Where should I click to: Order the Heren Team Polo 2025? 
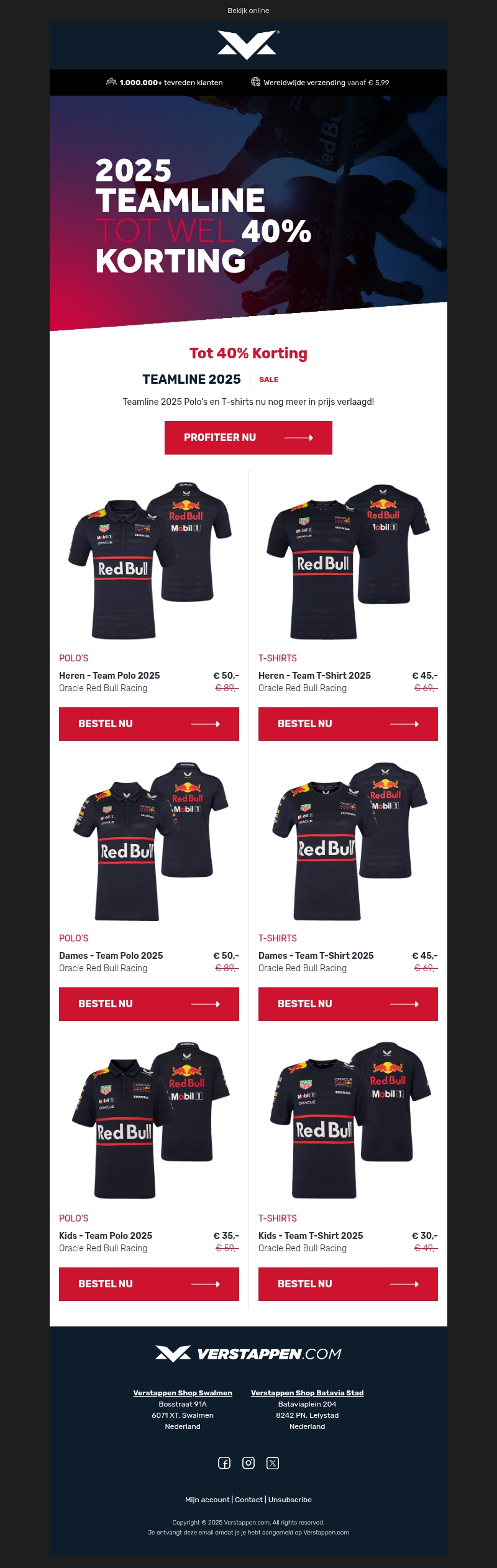(x=148, y=723)
